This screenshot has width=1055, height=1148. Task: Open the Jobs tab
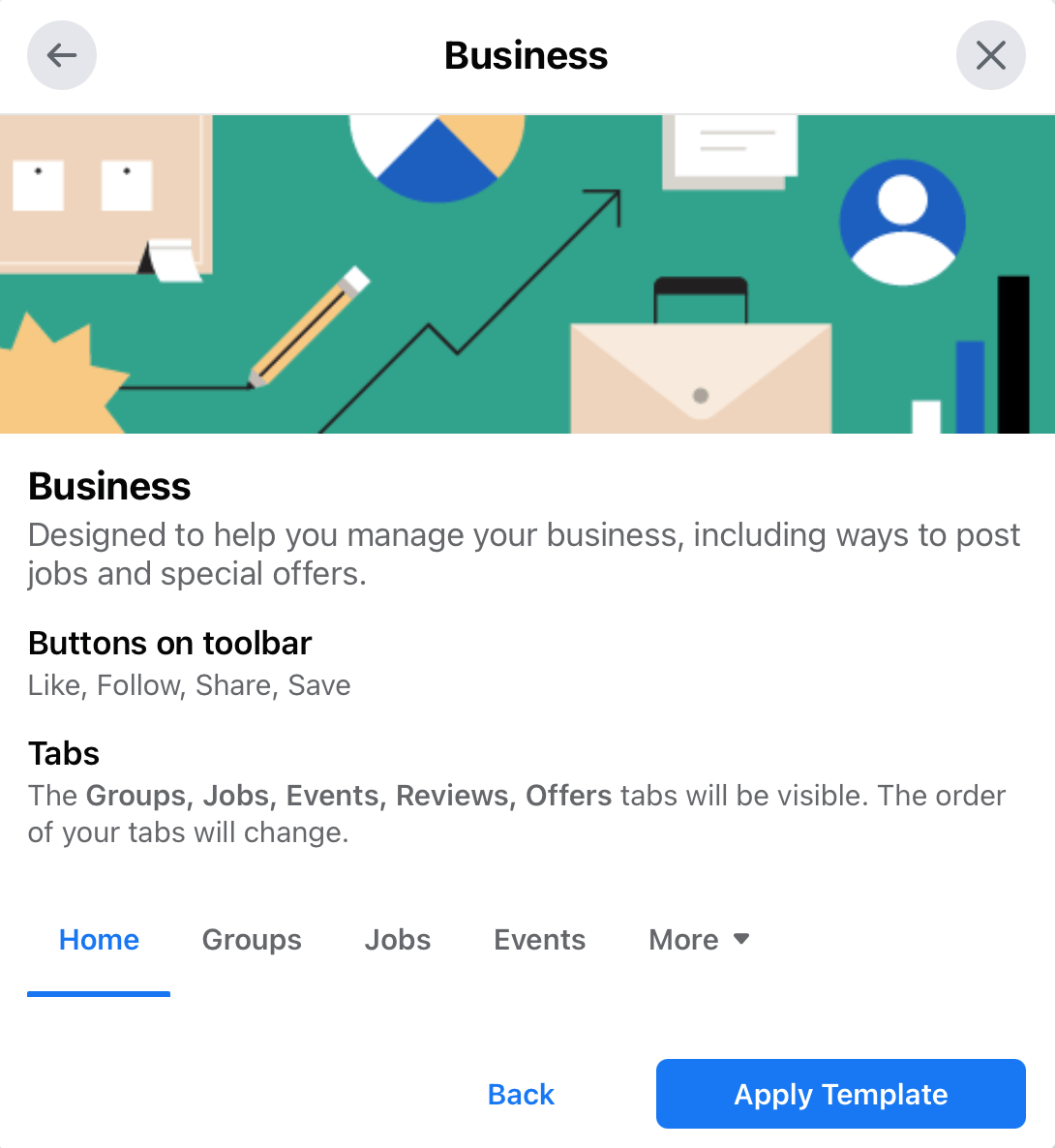point(398,940)
